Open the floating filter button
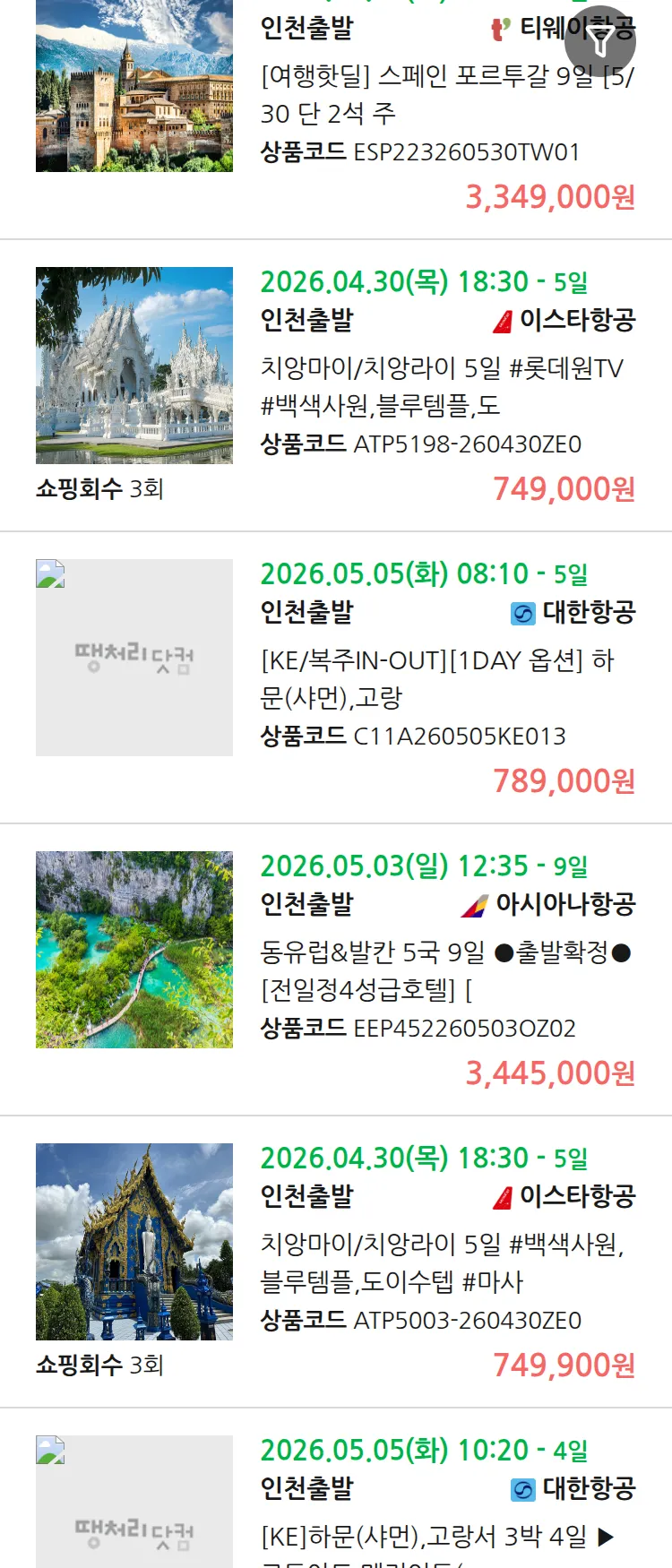Screen dimensions: 672x1568 [600, 40]
